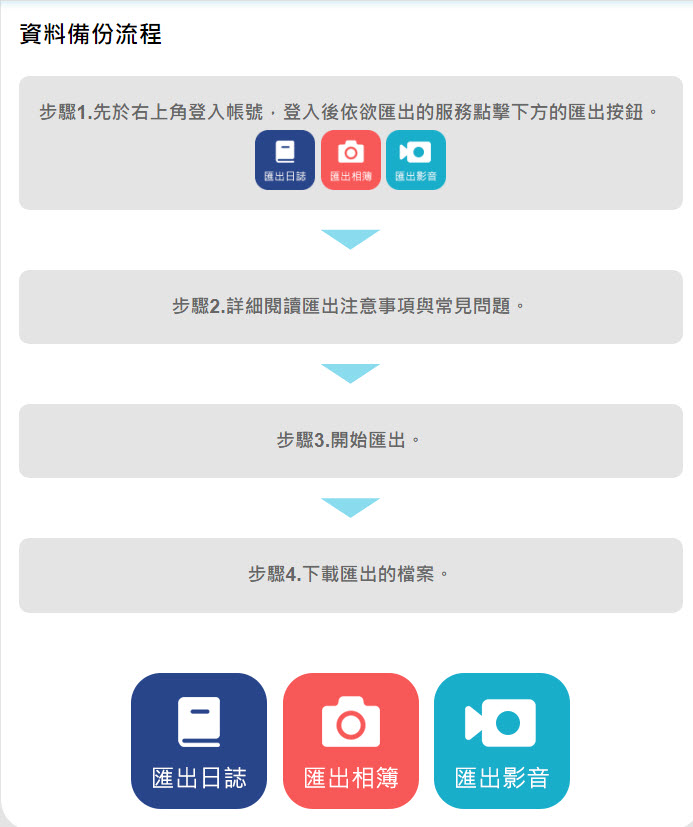
Task: Select the large 匯出影音 button
Action: click(502, 741)
